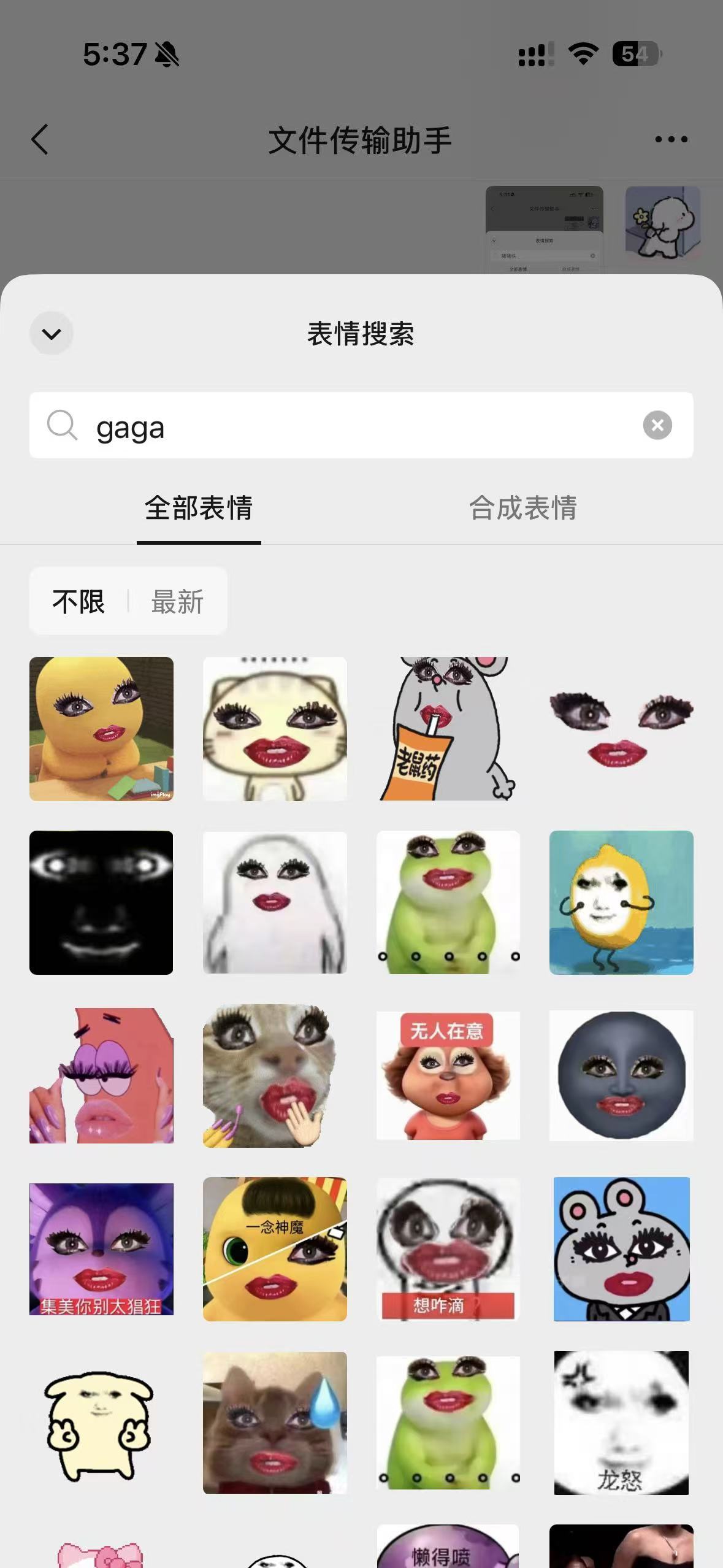The image size is (723, 1568).
Task: Choose the 龙怒 sticker
Action: point(621,1422)
